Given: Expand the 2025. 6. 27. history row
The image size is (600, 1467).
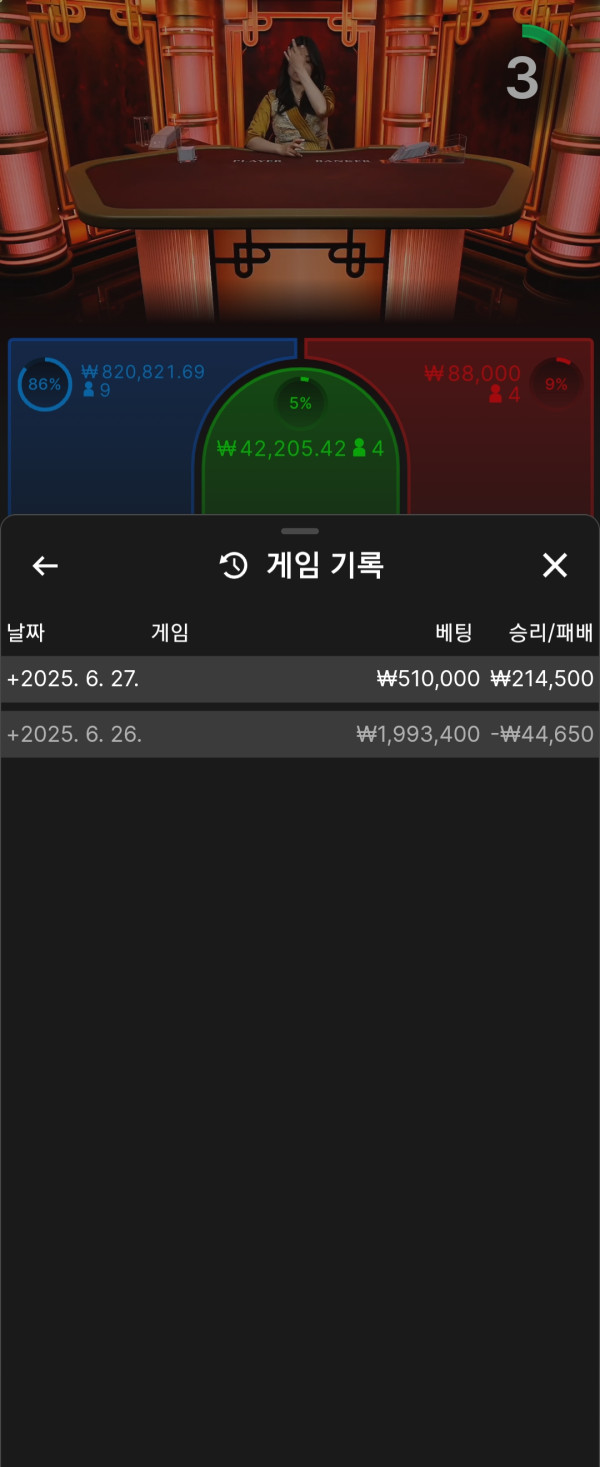Looking at the screenshot, I should (300, 679).
